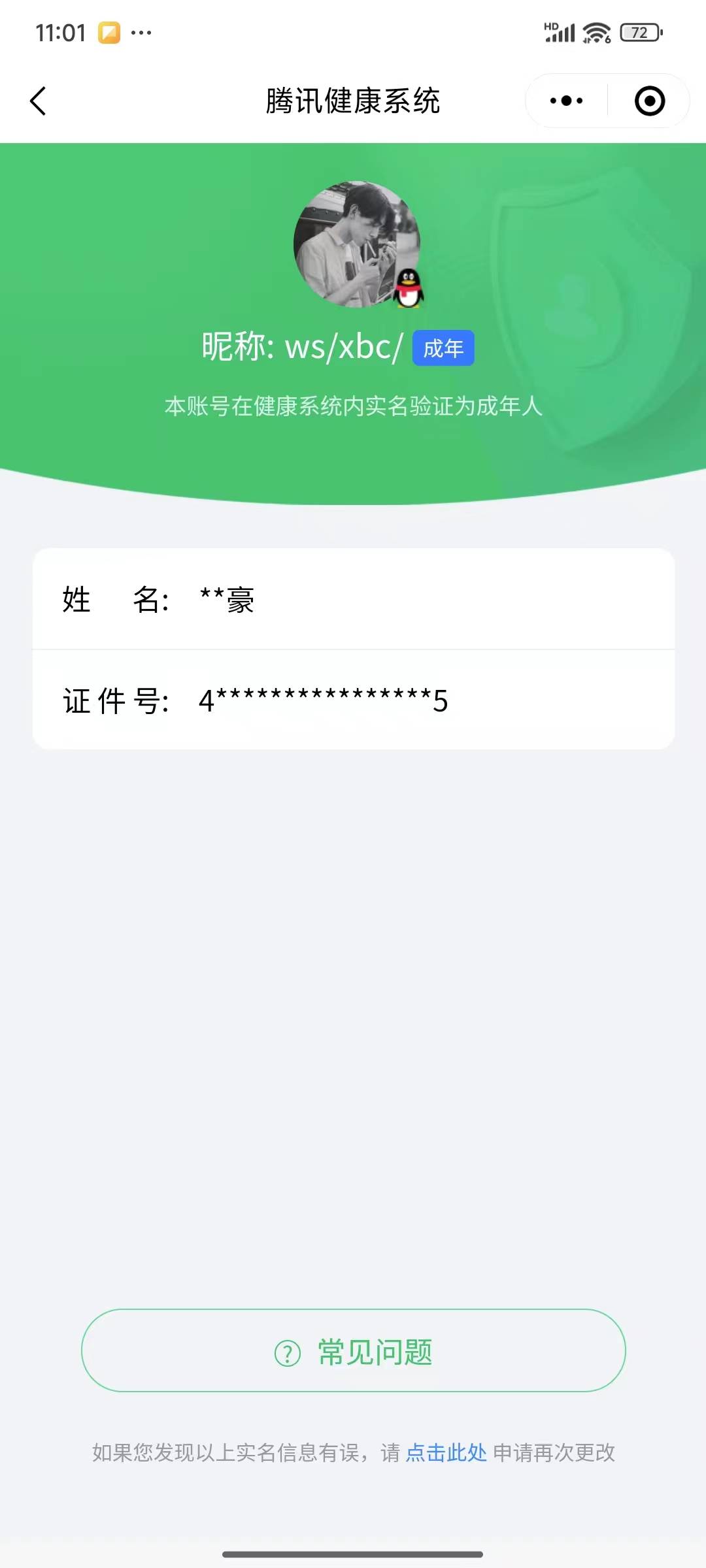Viewport: 706px width, 1568px height.
Task: Tap the 点击此处 link to change the real-name info
Action: pyautogui.click(x=446, y=1452)
